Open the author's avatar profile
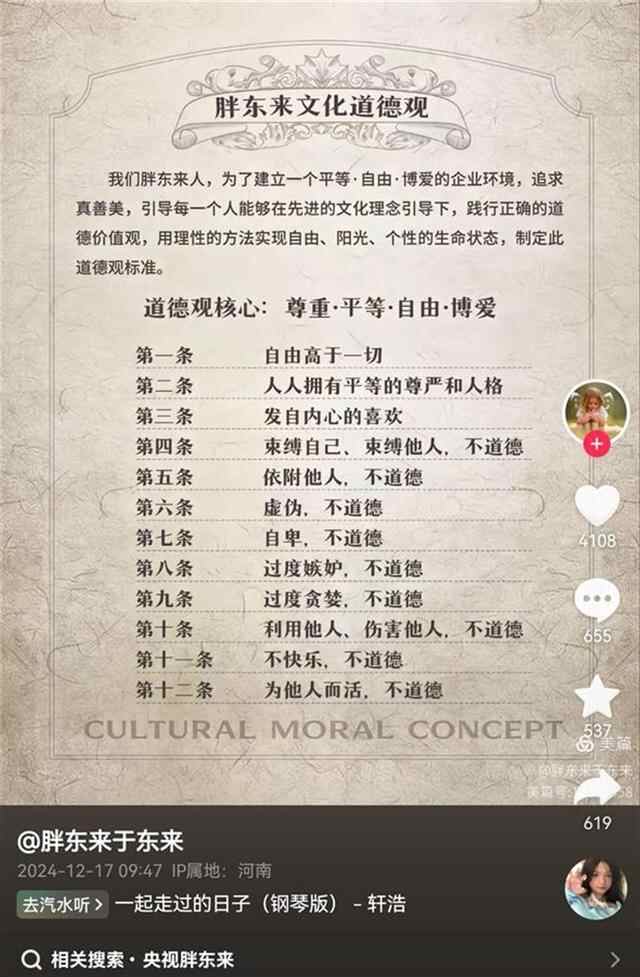640x977 pixels. (596, 412)
